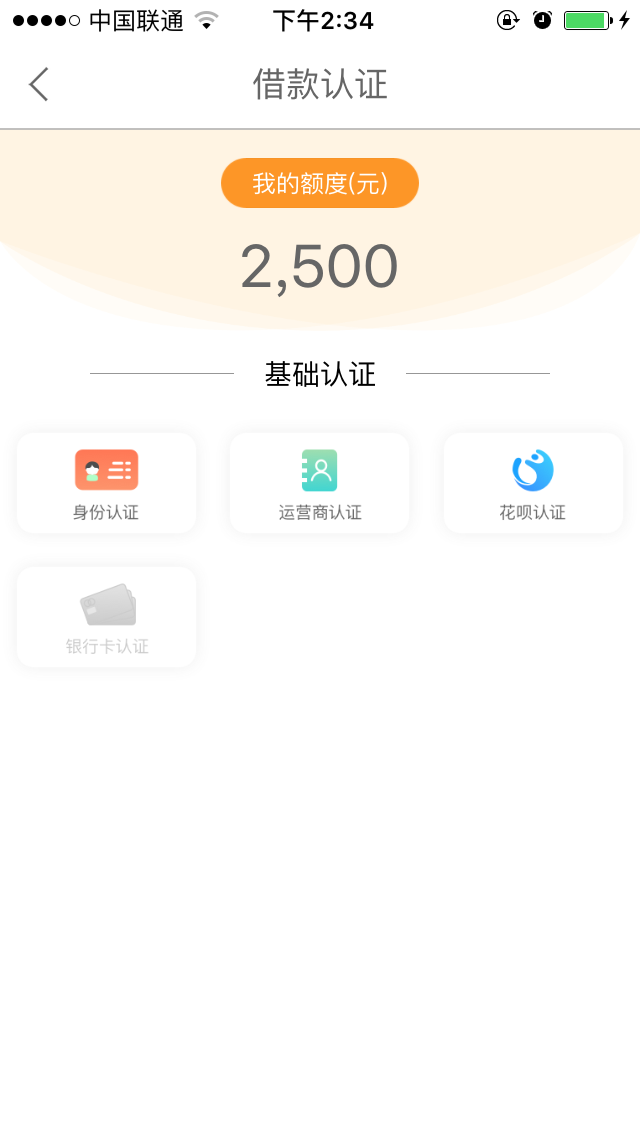Image resolution: width=640 pixels, height=1136 pixels.
Task: Open the 运营商认证 card
Action: [320, 483]
